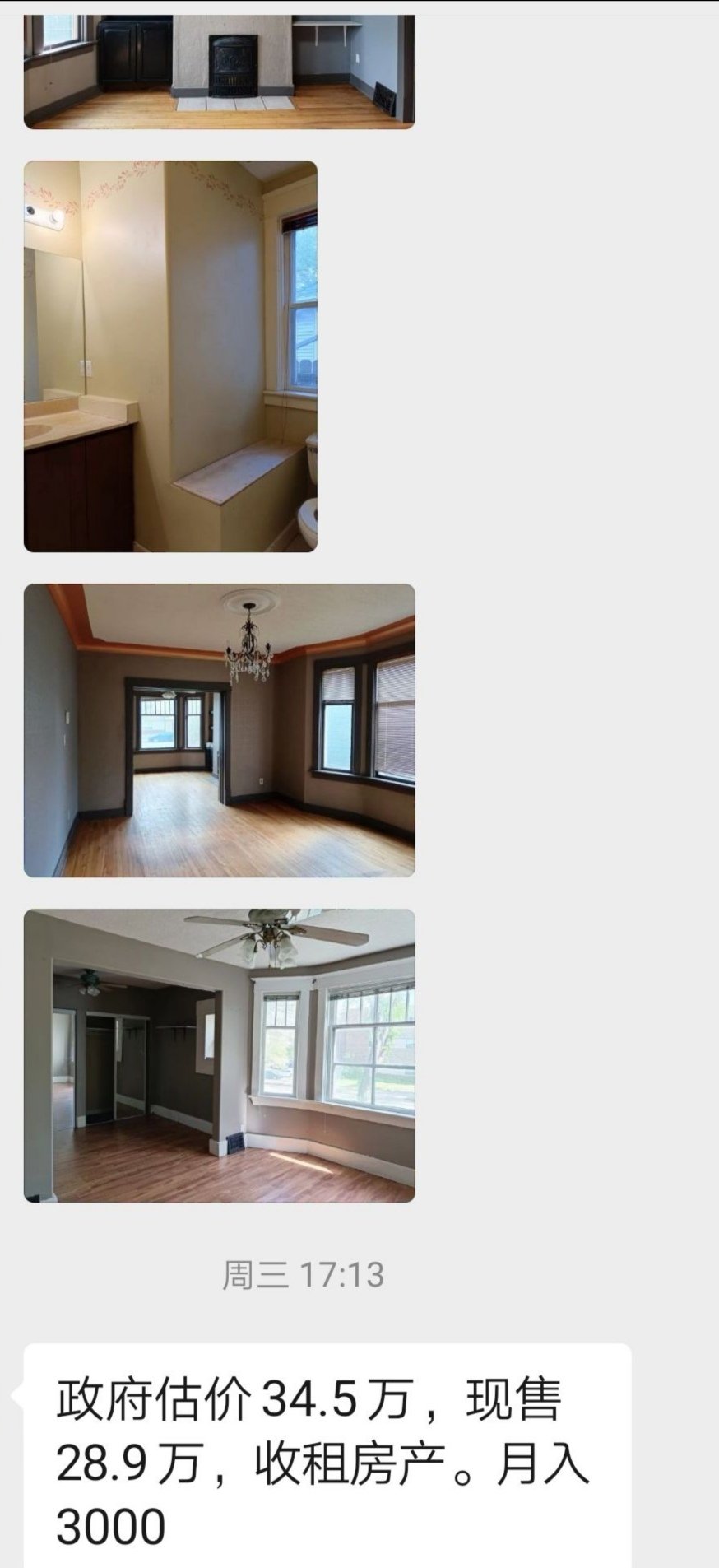Image resolution: width=719 pixels, height=1568 pixels.
Task: Open the photo of the chandelier room
Action: coord(219,730)
